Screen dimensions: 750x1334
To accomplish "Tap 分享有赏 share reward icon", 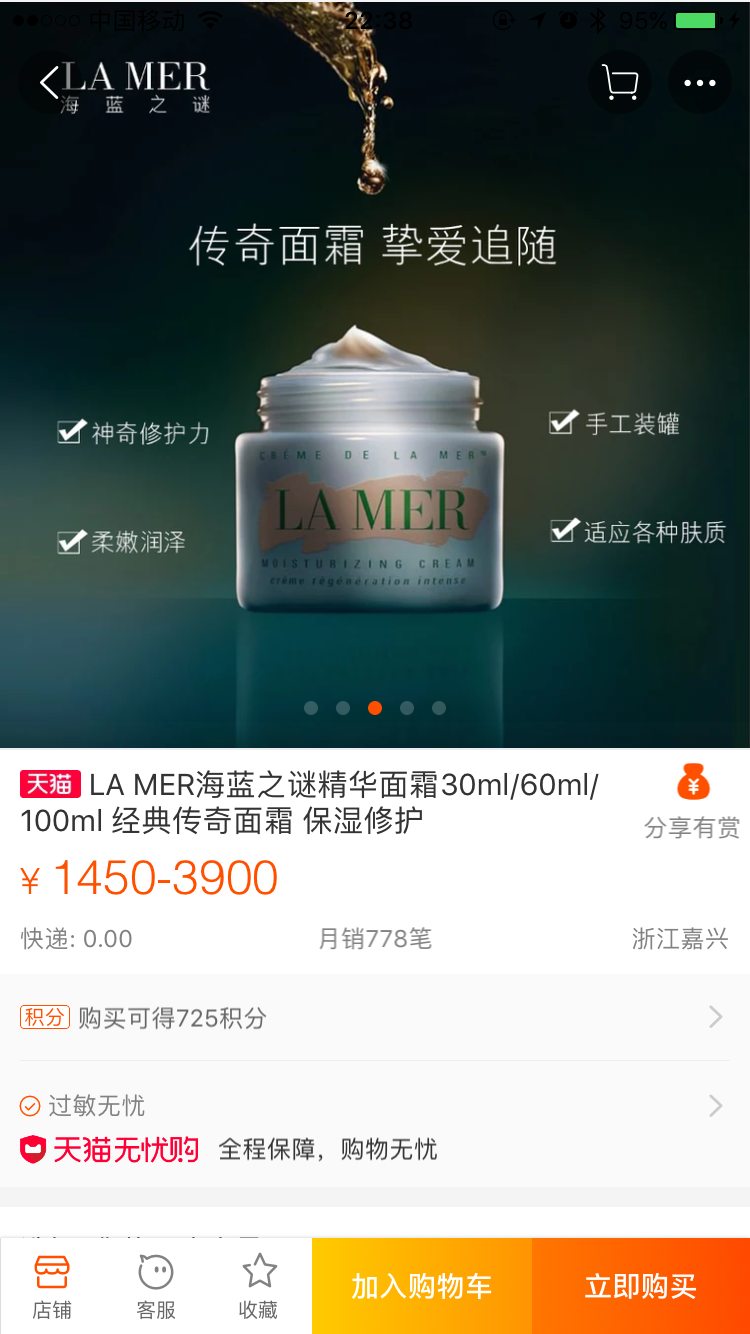I will [x=692, y=801].
